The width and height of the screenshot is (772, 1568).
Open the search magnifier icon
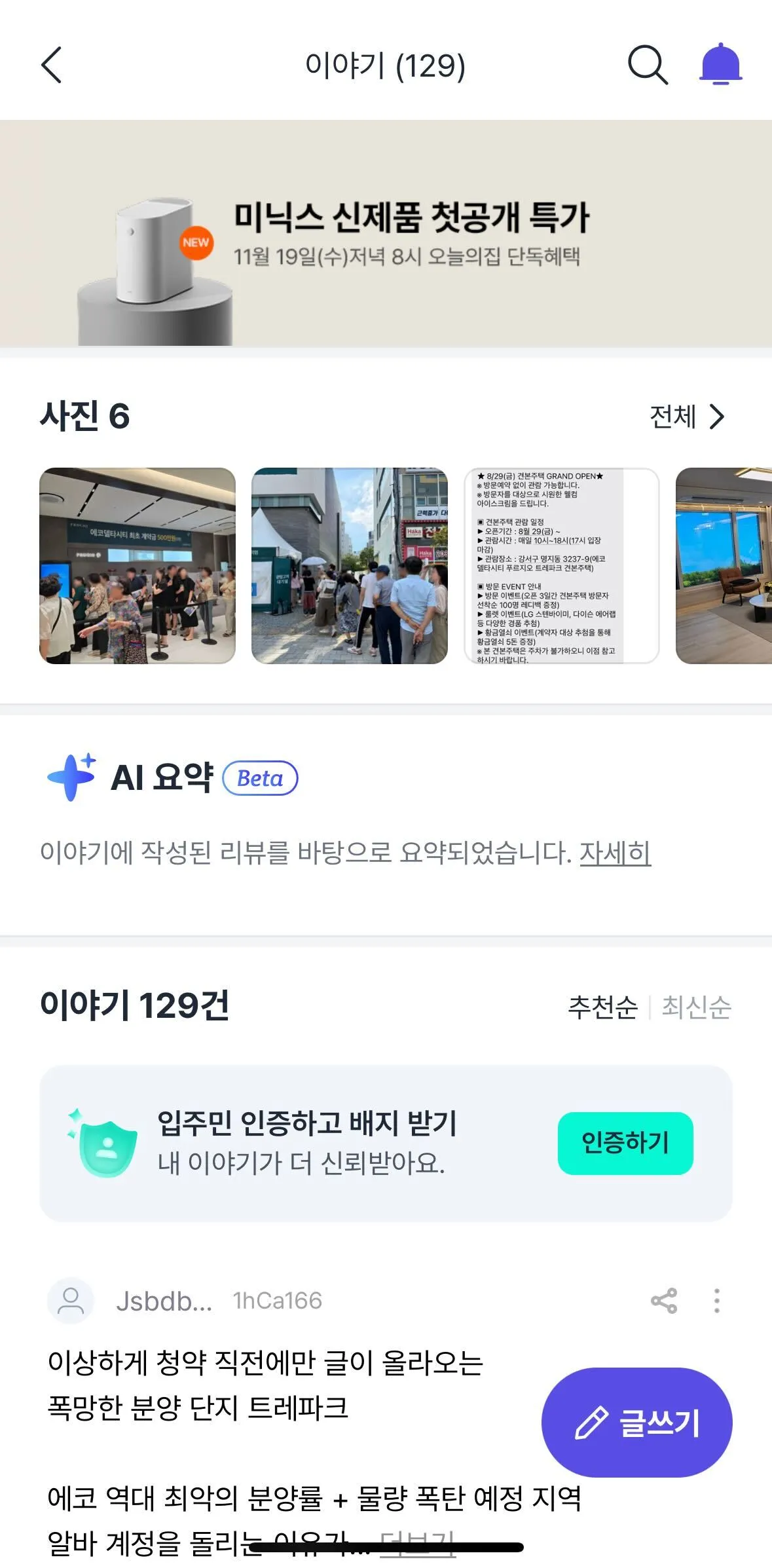tap(647, 65)
